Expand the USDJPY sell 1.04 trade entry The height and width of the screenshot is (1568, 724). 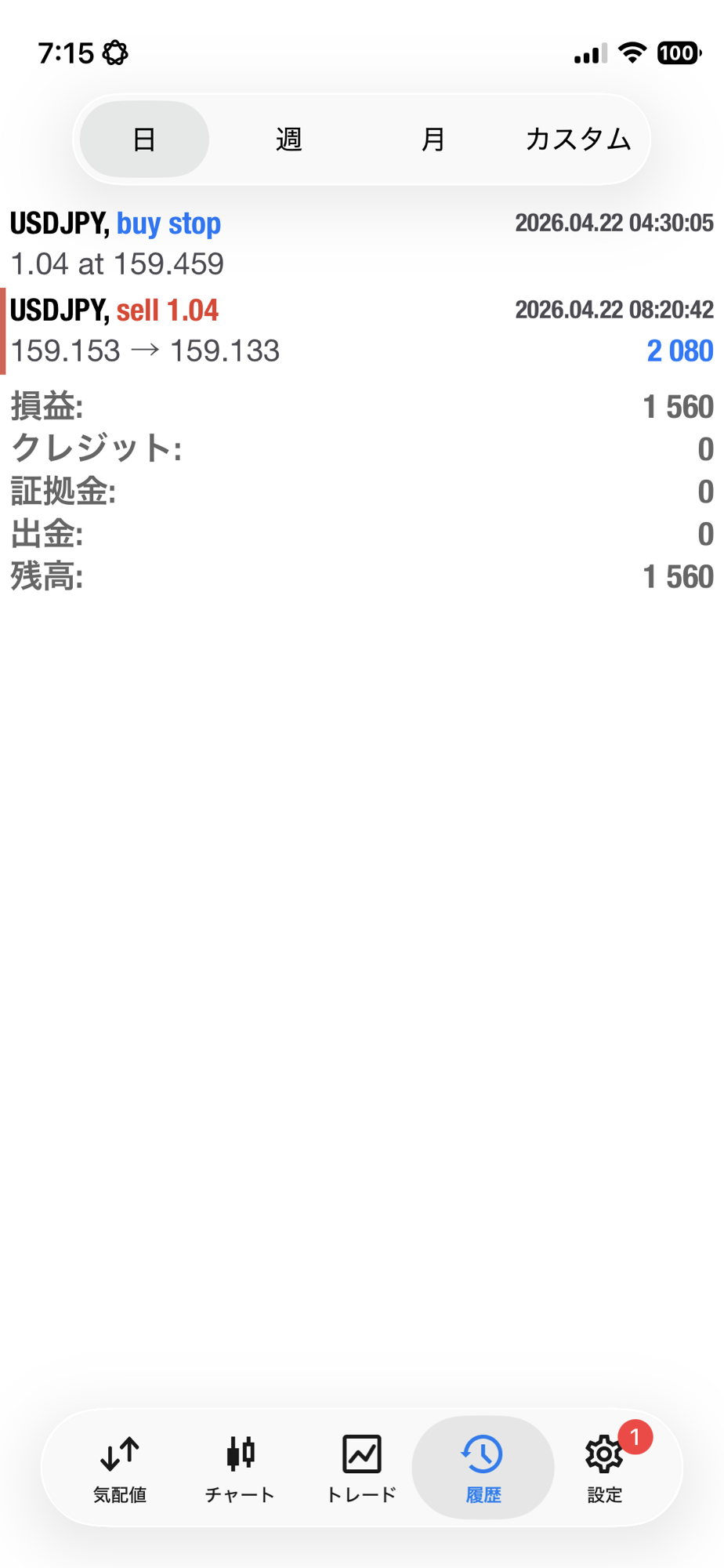click(361, 330)
